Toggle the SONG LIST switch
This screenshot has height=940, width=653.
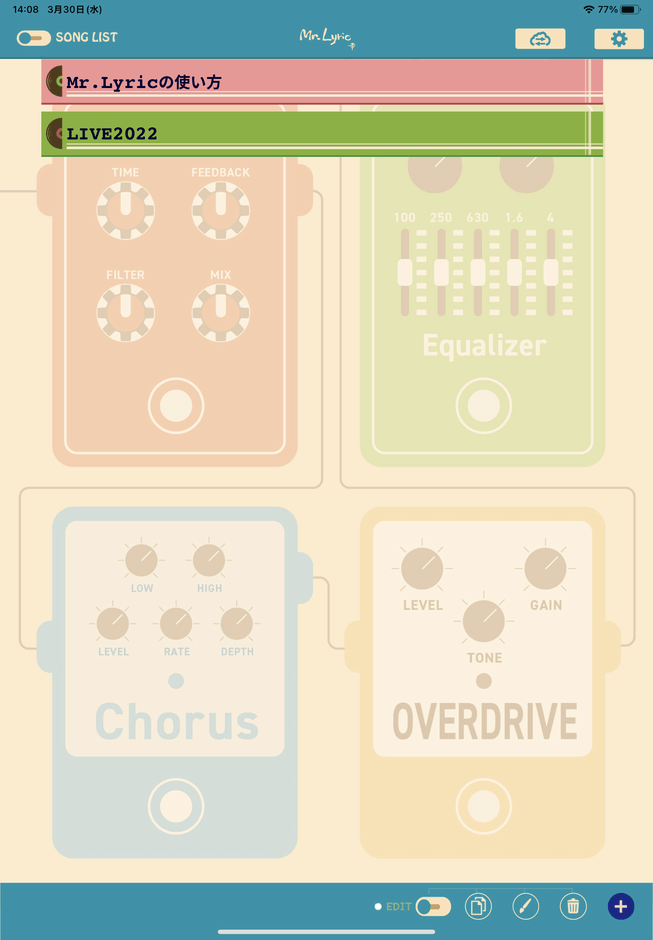(33, 38)
